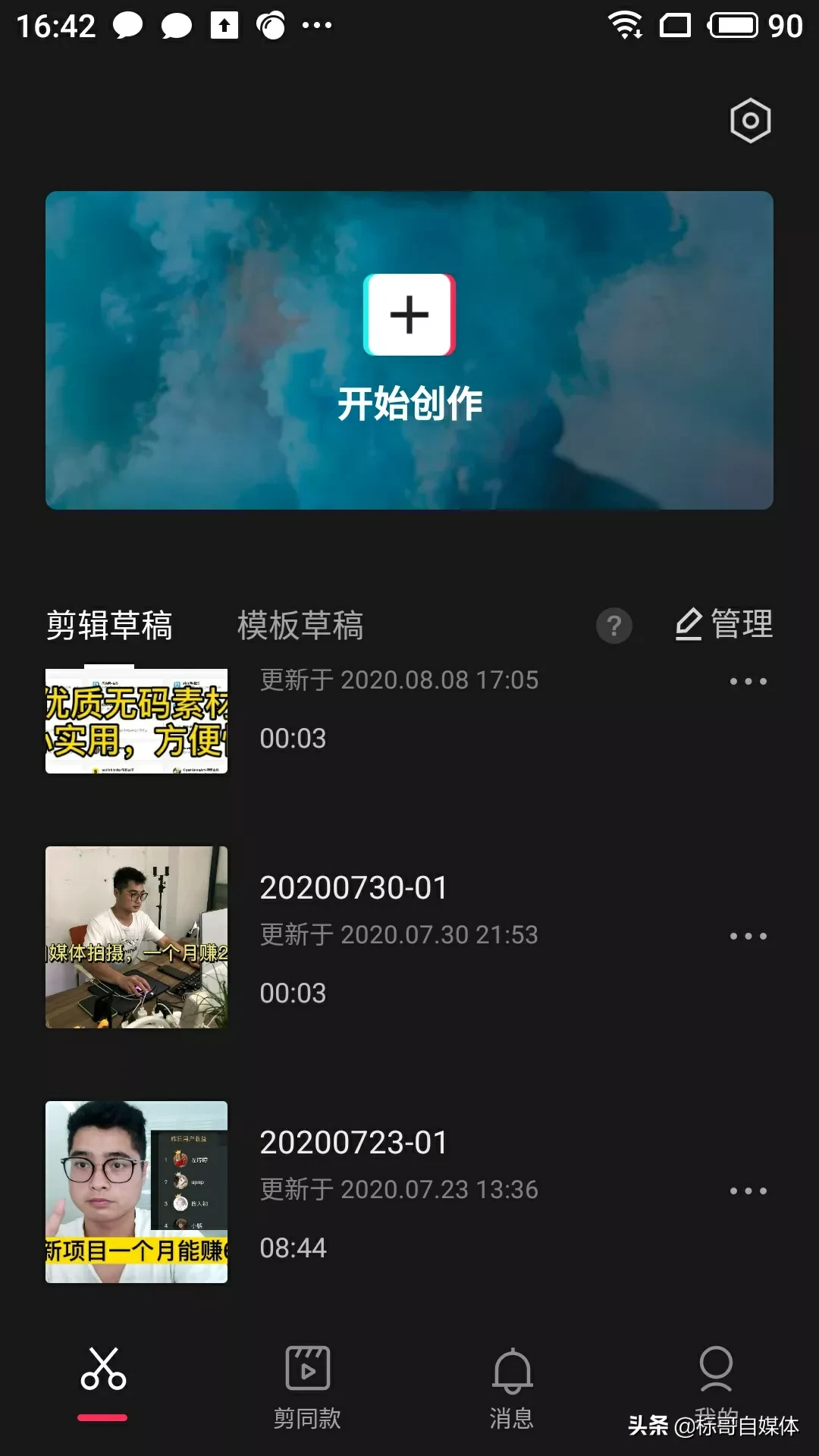Open options menu for draft 20200723-01
This screenshot has width=819, height=1456.
[749, 1192]
